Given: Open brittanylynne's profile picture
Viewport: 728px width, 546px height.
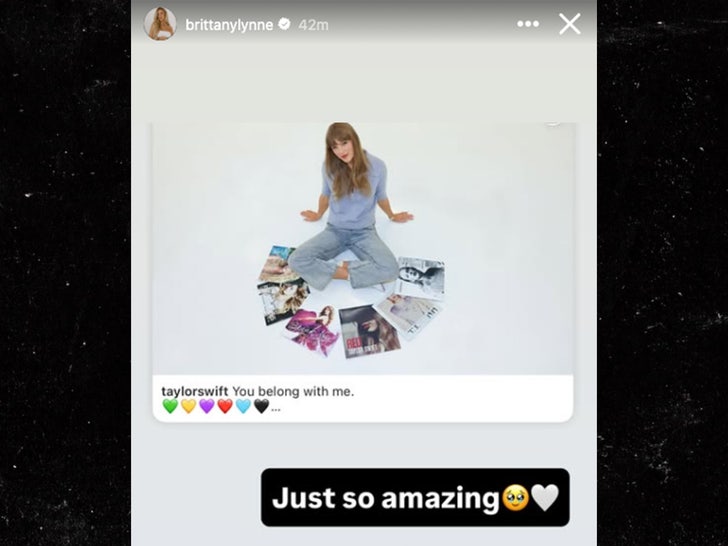Looking at the screenshot, I should pos(160,24).
